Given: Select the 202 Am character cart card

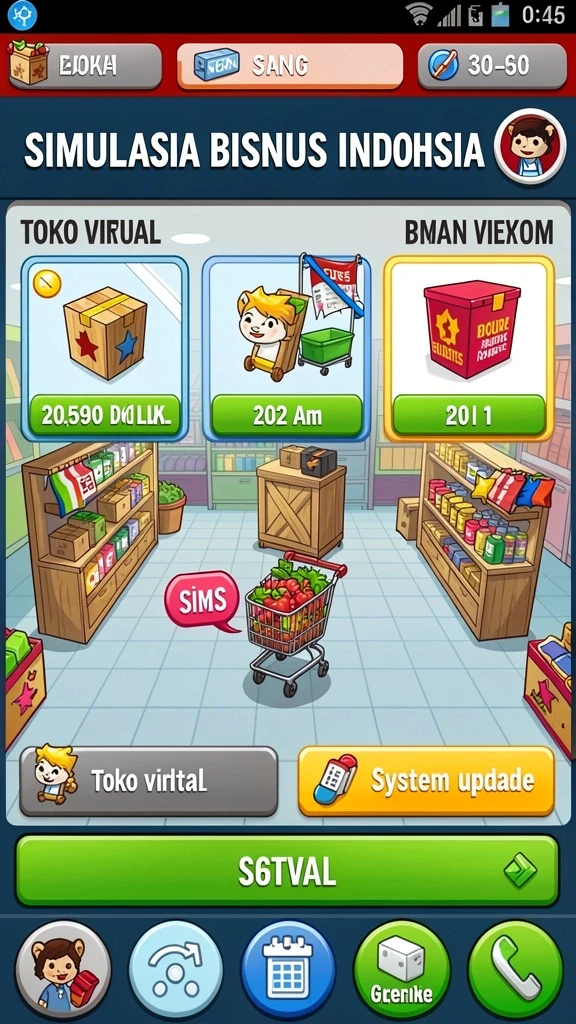Looking at the screenshot, I should (x=286, y=349).
